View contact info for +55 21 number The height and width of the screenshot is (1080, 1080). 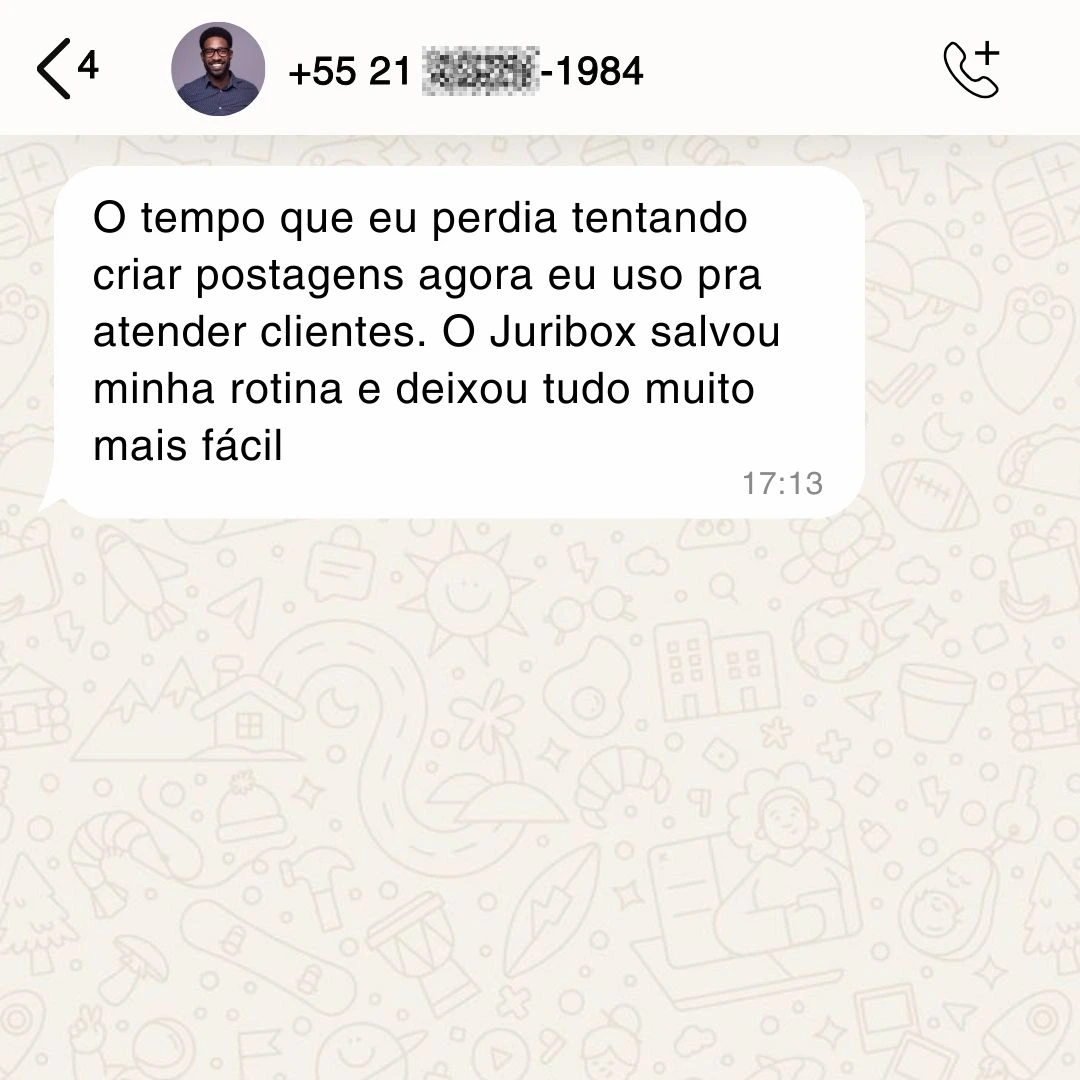pos(465,71)
